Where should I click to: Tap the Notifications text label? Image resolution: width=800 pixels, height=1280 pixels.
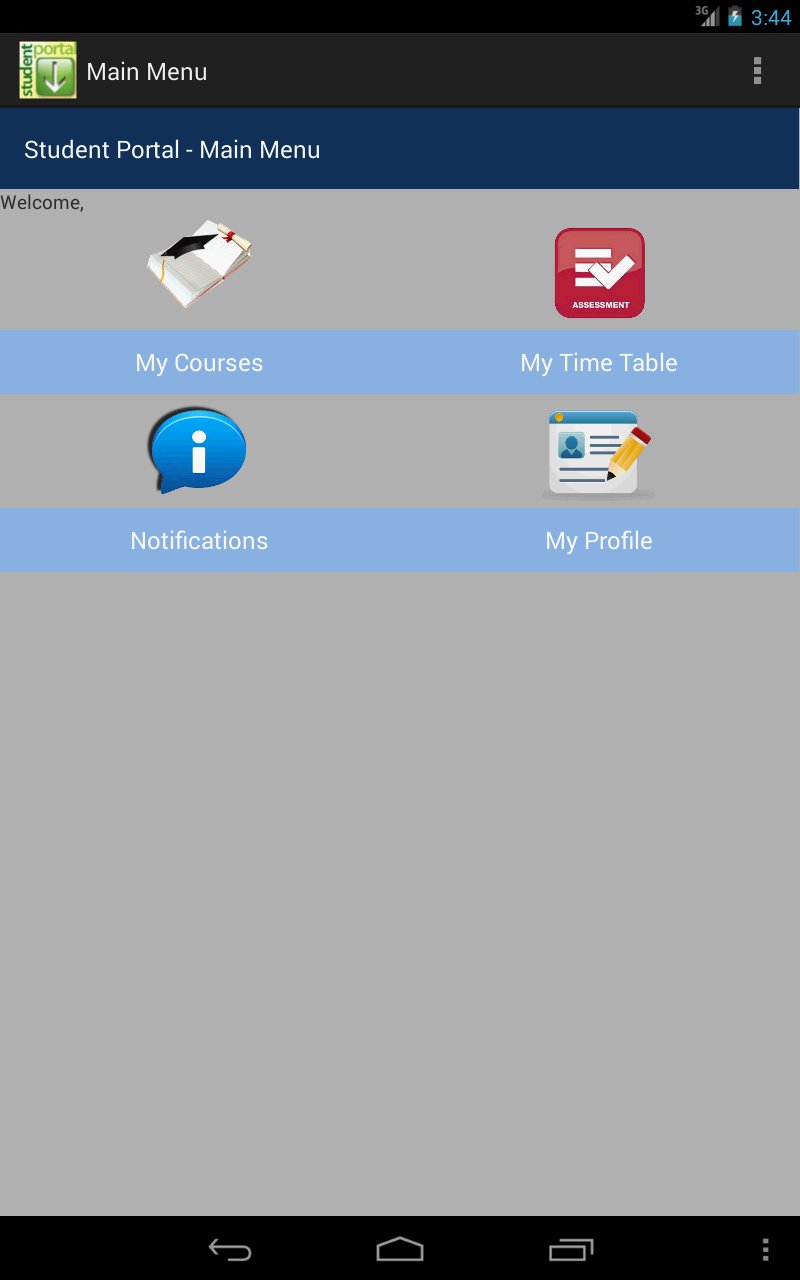tap(198, 540)
